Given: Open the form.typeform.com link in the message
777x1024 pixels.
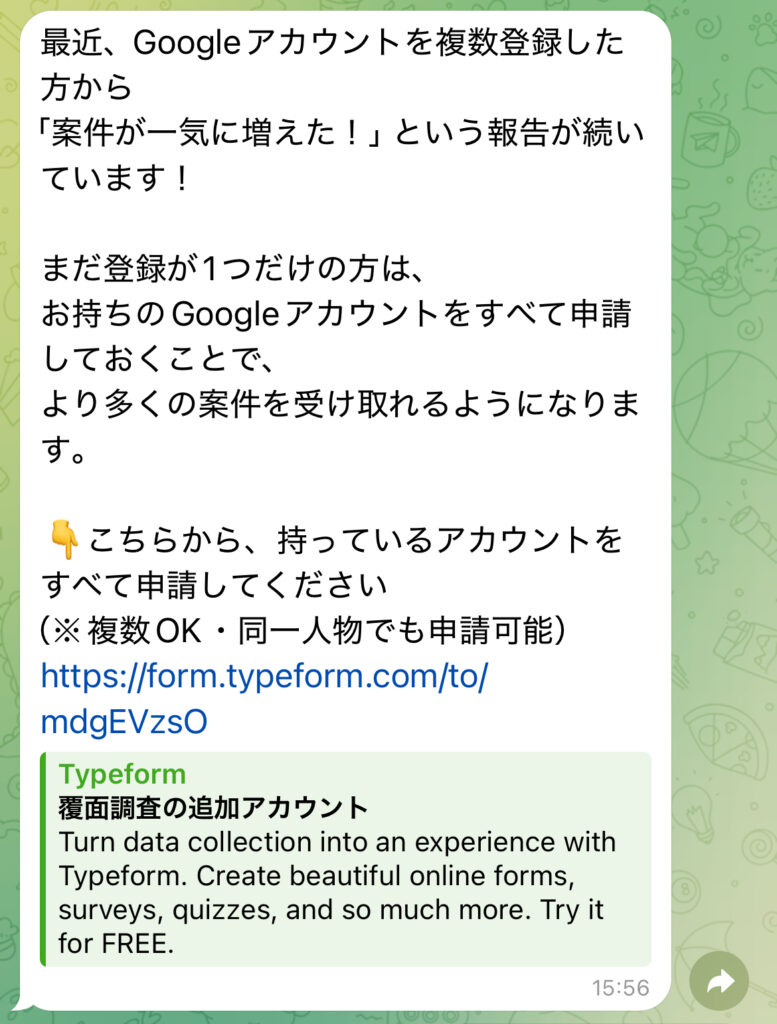Looking at the screenshot, I should coord(264,679).
